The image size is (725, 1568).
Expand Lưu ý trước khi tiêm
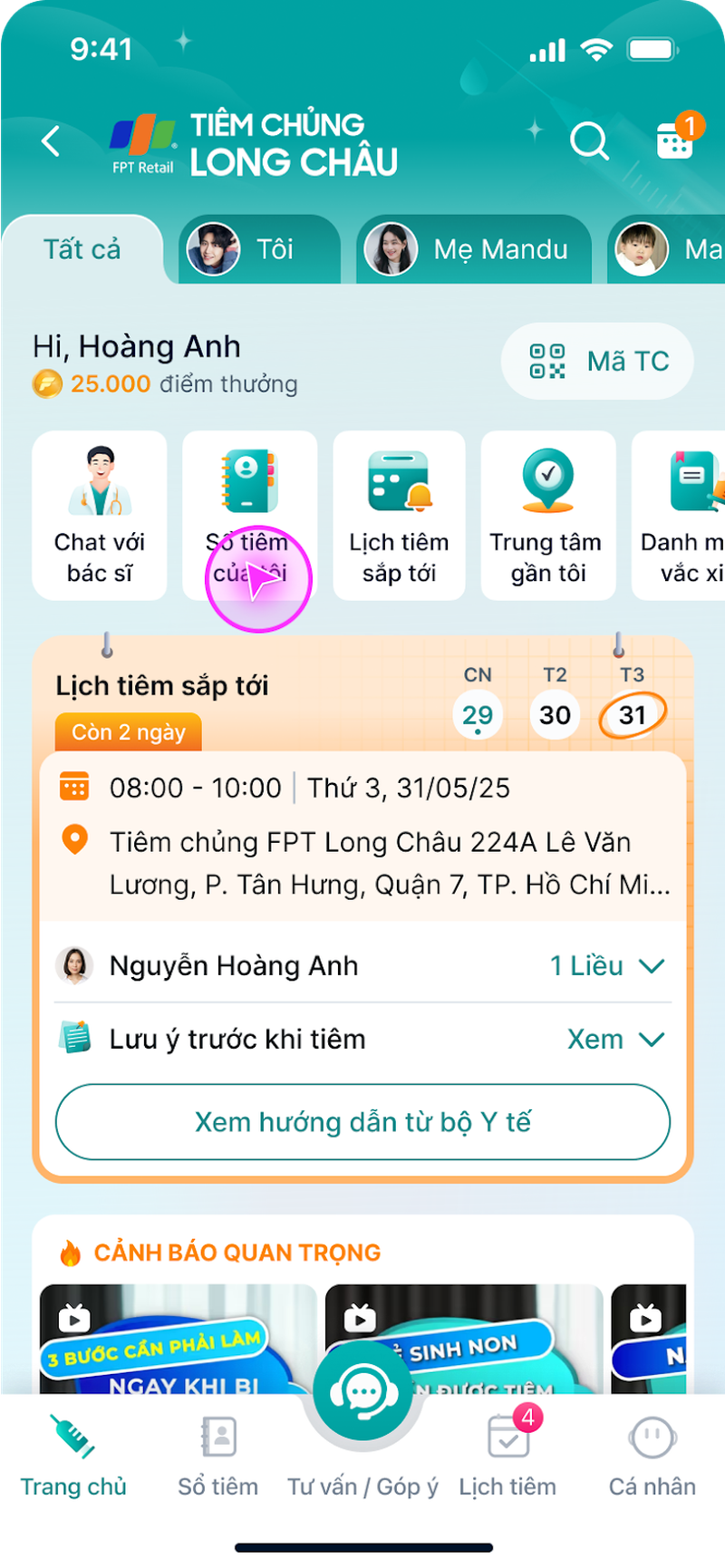616,1040
